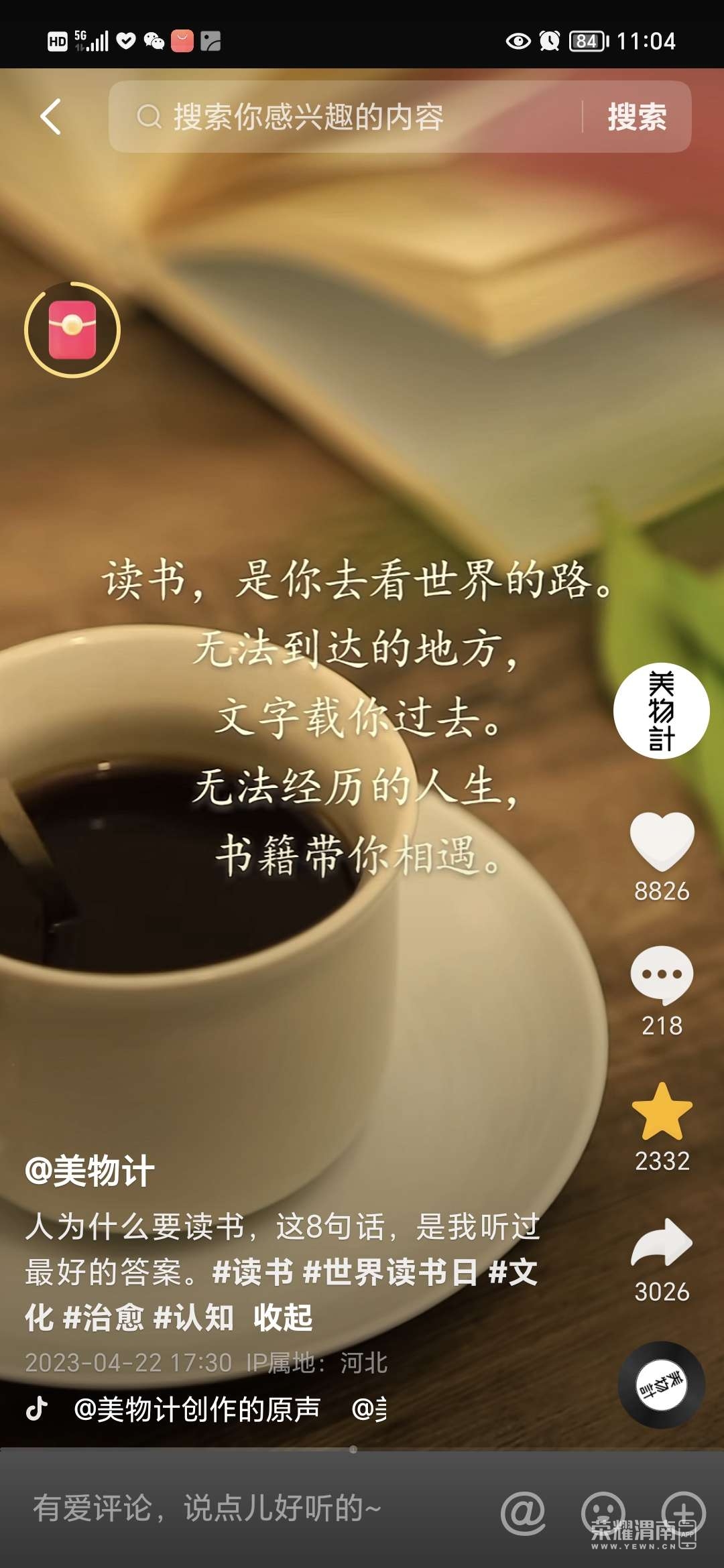Viewport: 724px width, 1568px height.
Task: Like this video with the heart
Action: [x=662, y=841]
